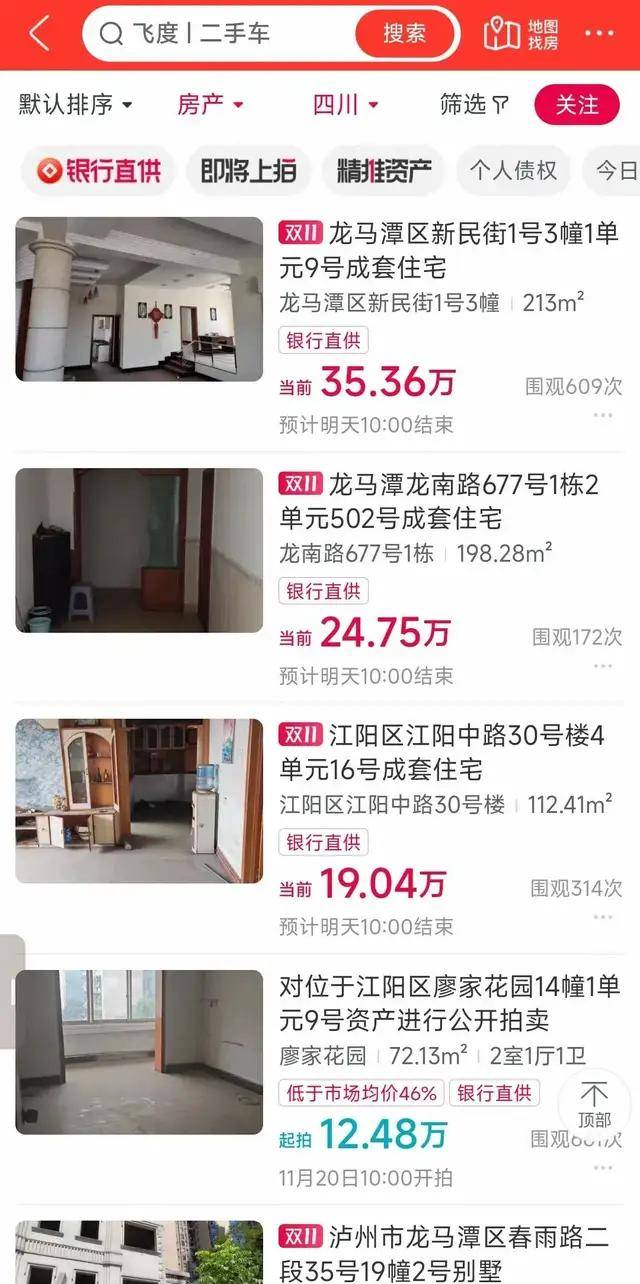Viewport: 640px width, 1284px height.
Task: Select the 个人债权 filter chip
Action: [x=513, y=171]
